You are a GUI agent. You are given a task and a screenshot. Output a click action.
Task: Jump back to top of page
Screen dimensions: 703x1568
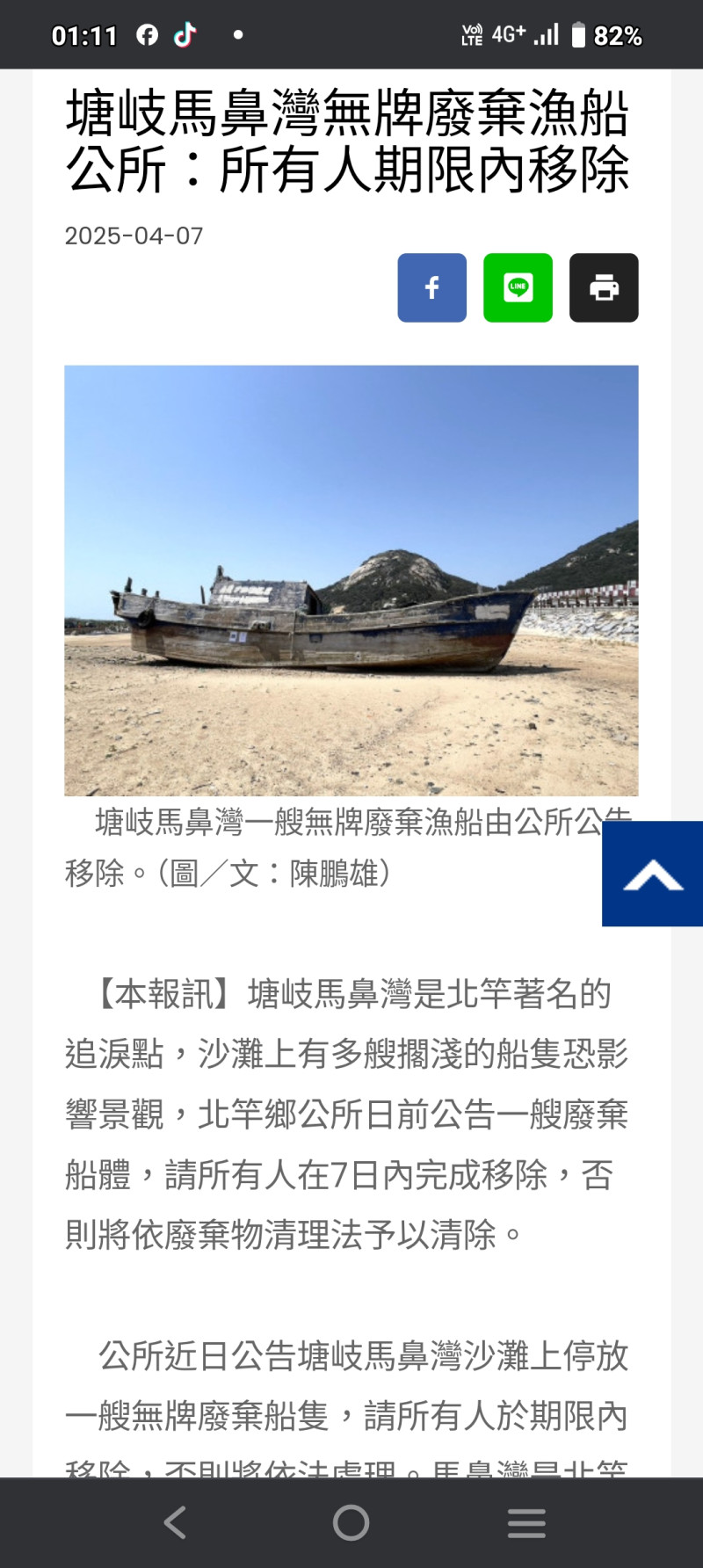pos(652,874)
